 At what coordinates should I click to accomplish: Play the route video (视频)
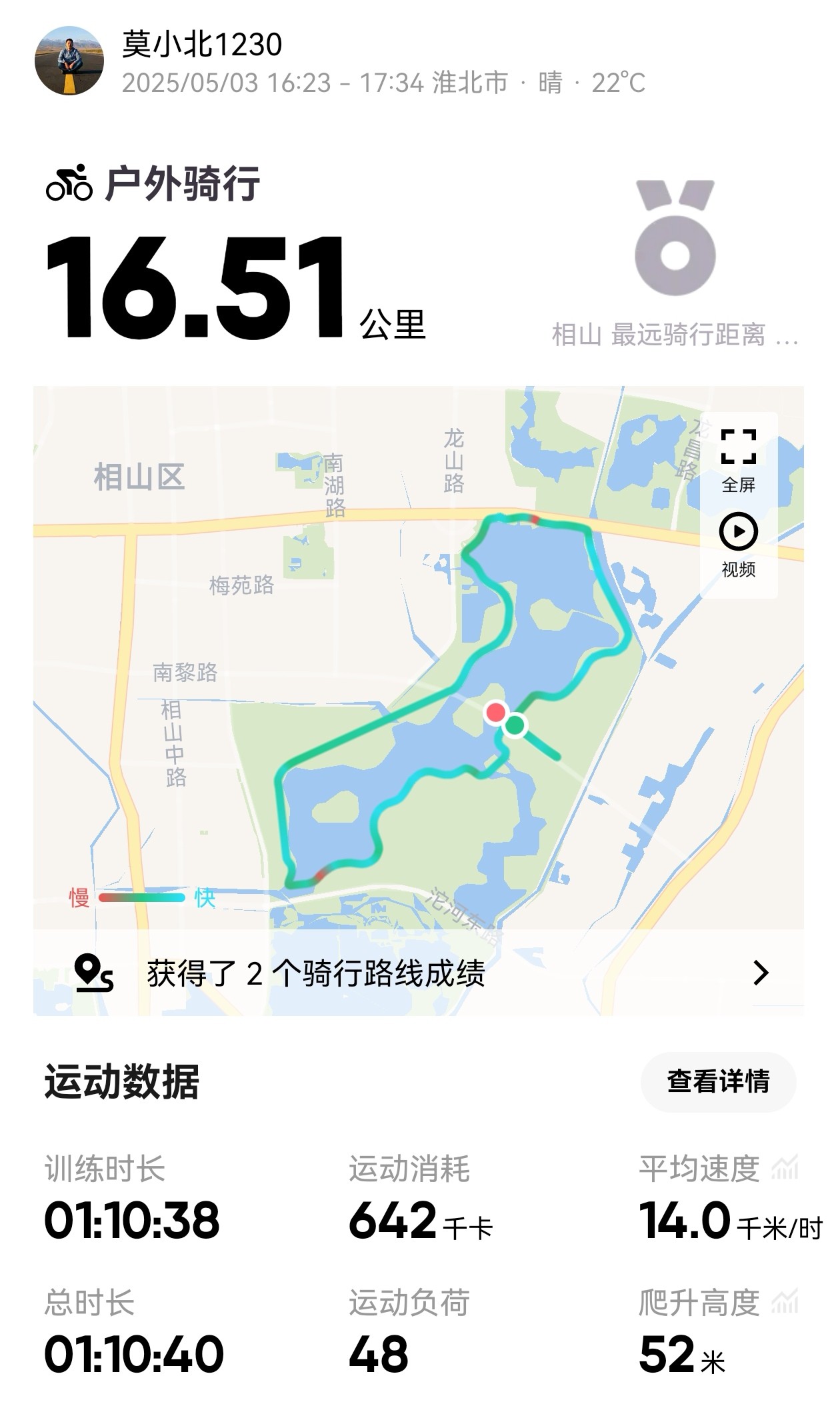738,545
